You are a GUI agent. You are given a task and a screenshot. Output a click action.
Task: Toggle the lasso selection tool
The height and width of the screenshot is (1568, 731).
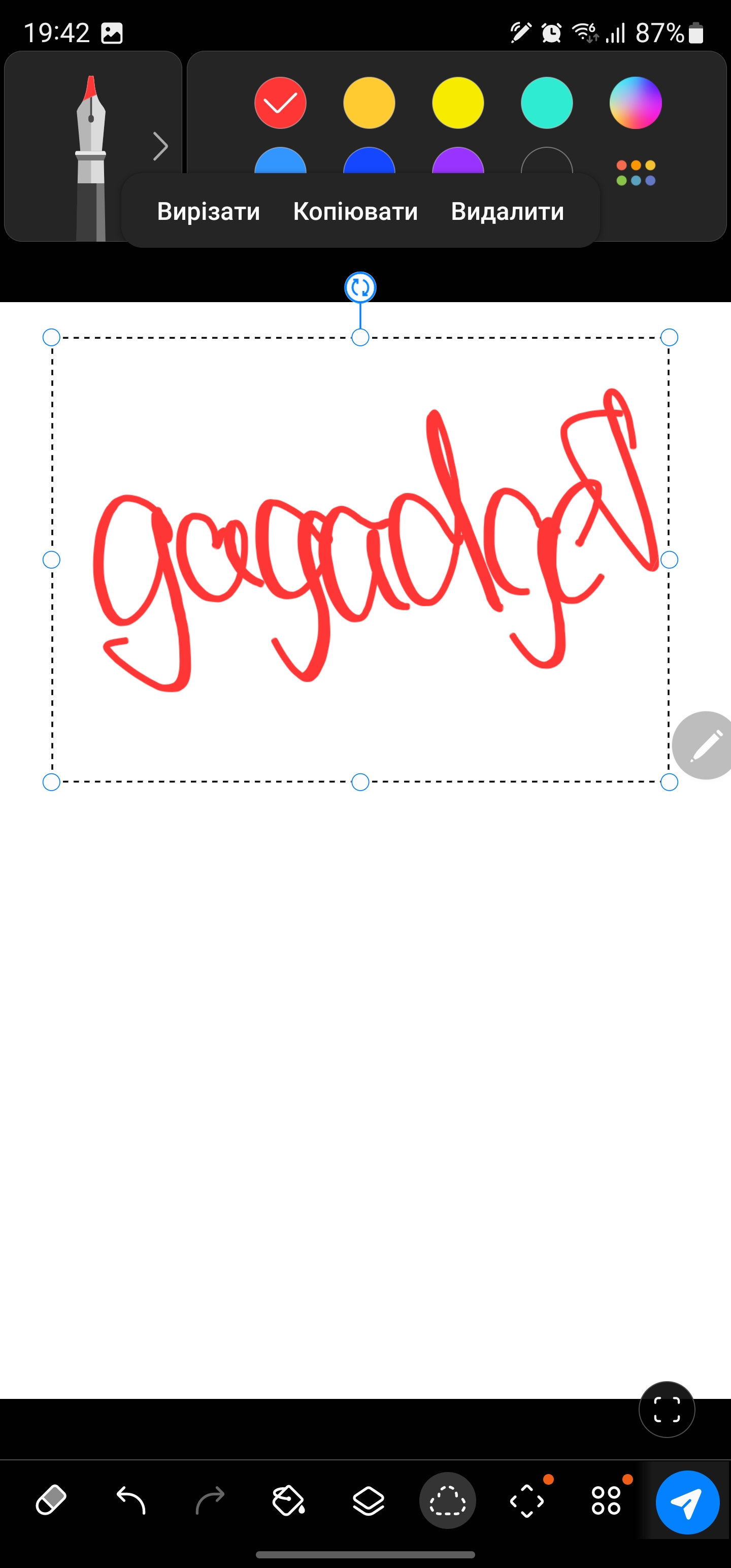(x=447, y=1500)
